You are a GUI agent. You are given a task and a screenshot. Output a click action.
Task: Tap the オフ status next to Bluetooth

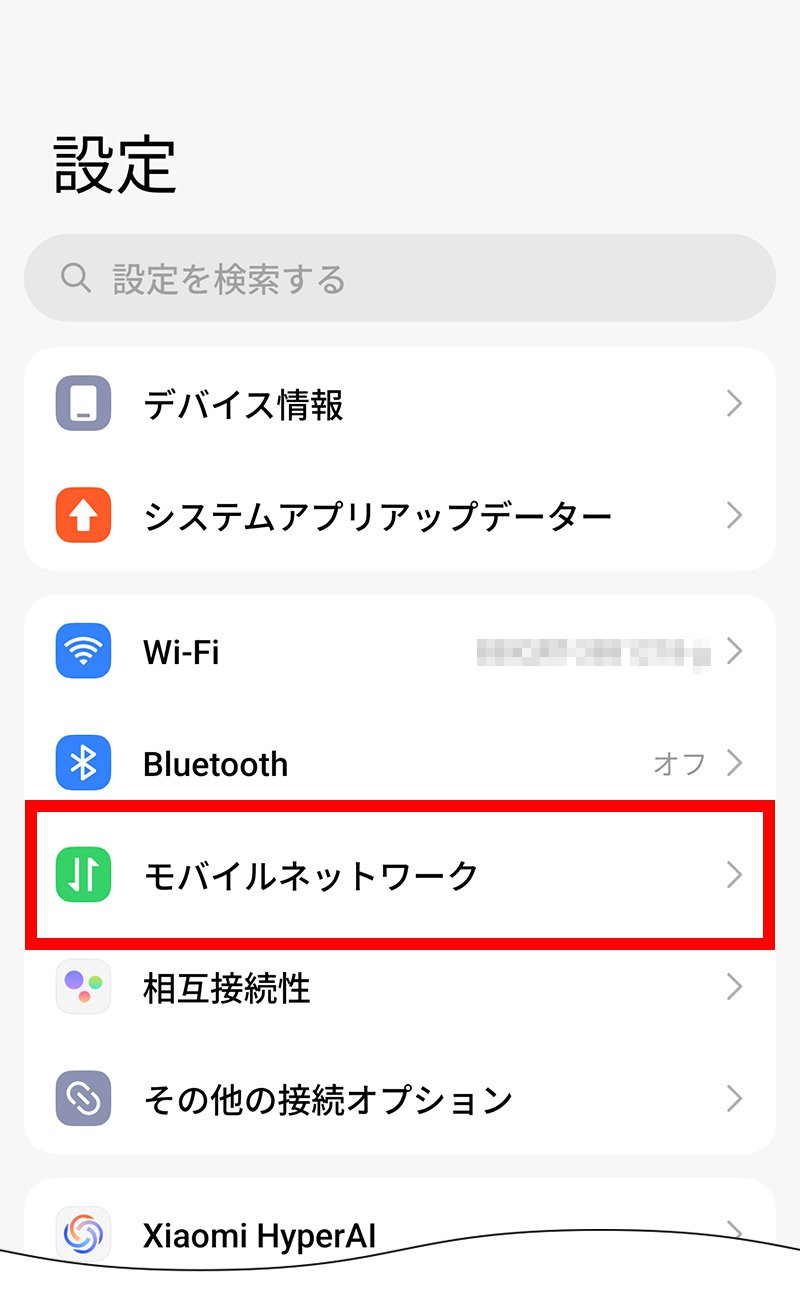(x=682, y=763)
